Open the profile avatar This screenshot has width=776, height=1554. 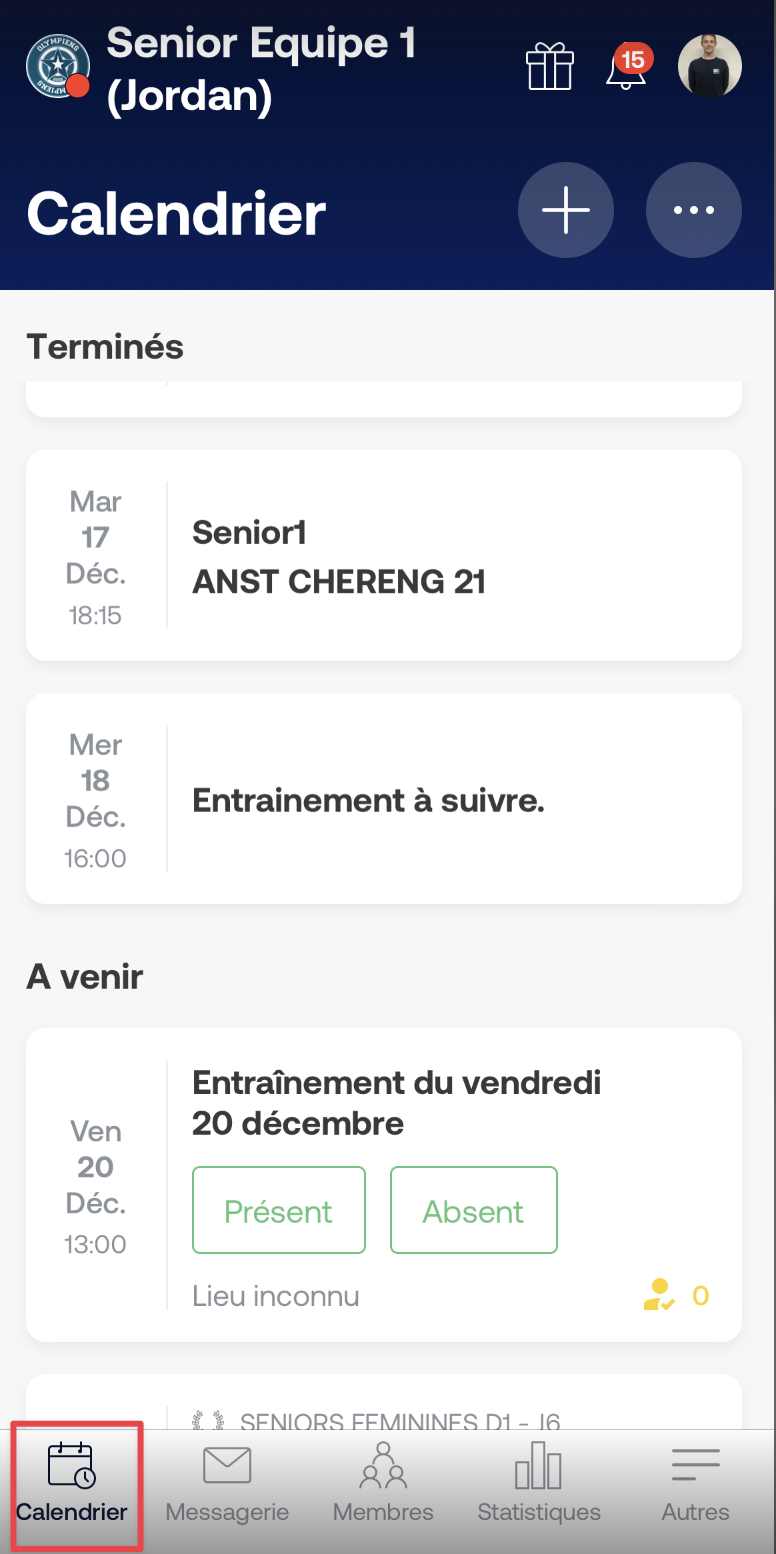(x=710, y=66)
